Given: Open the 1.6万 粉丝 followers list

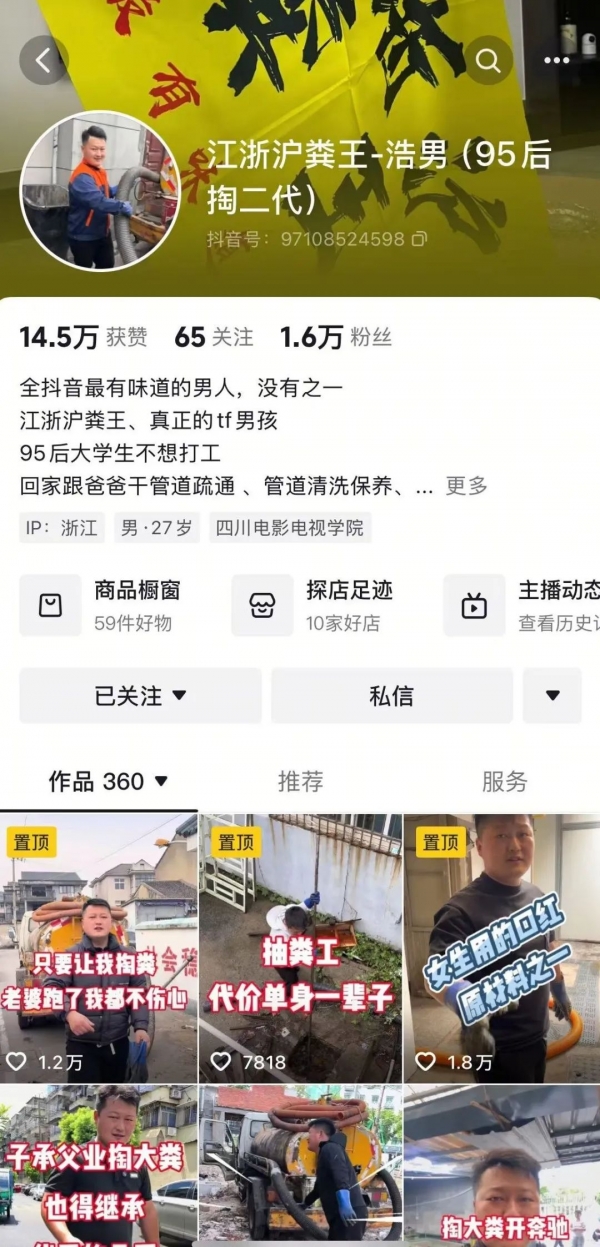Looking at the screenshot, I should (x=335, y=337).
